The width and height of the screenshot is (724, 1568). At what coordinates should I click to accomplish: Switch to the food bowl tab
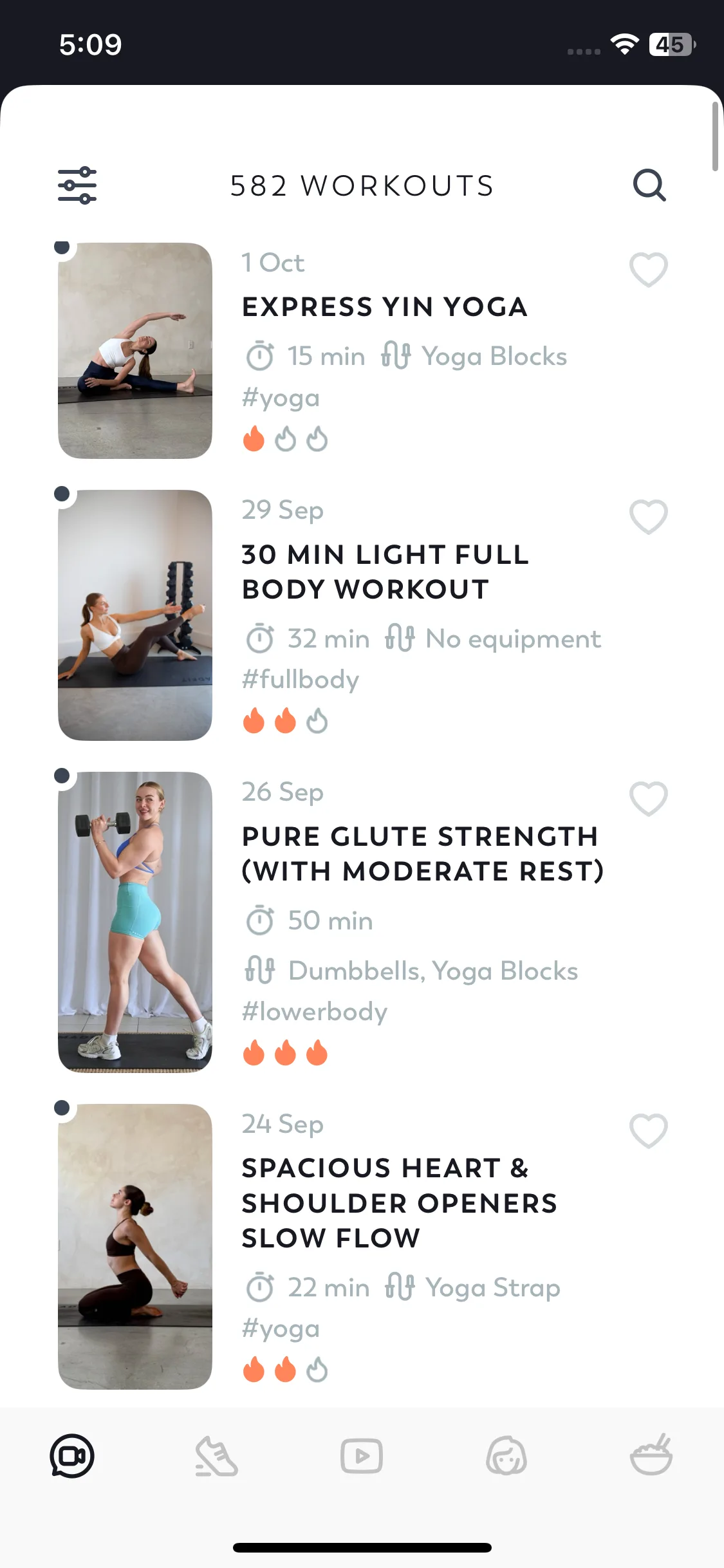tap(651, 1456)
